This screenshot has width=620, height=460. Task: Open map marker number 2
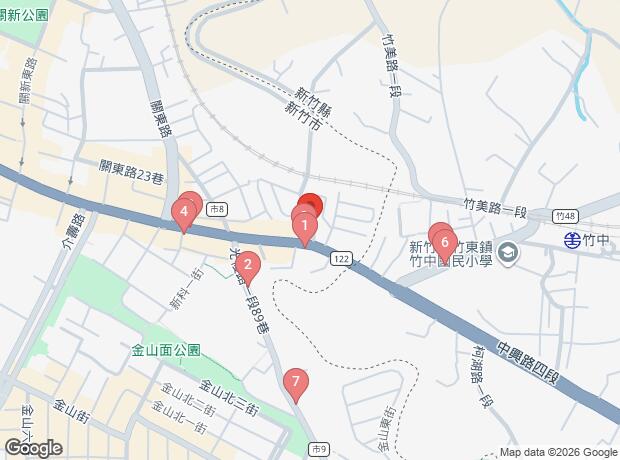pos(248,265)
